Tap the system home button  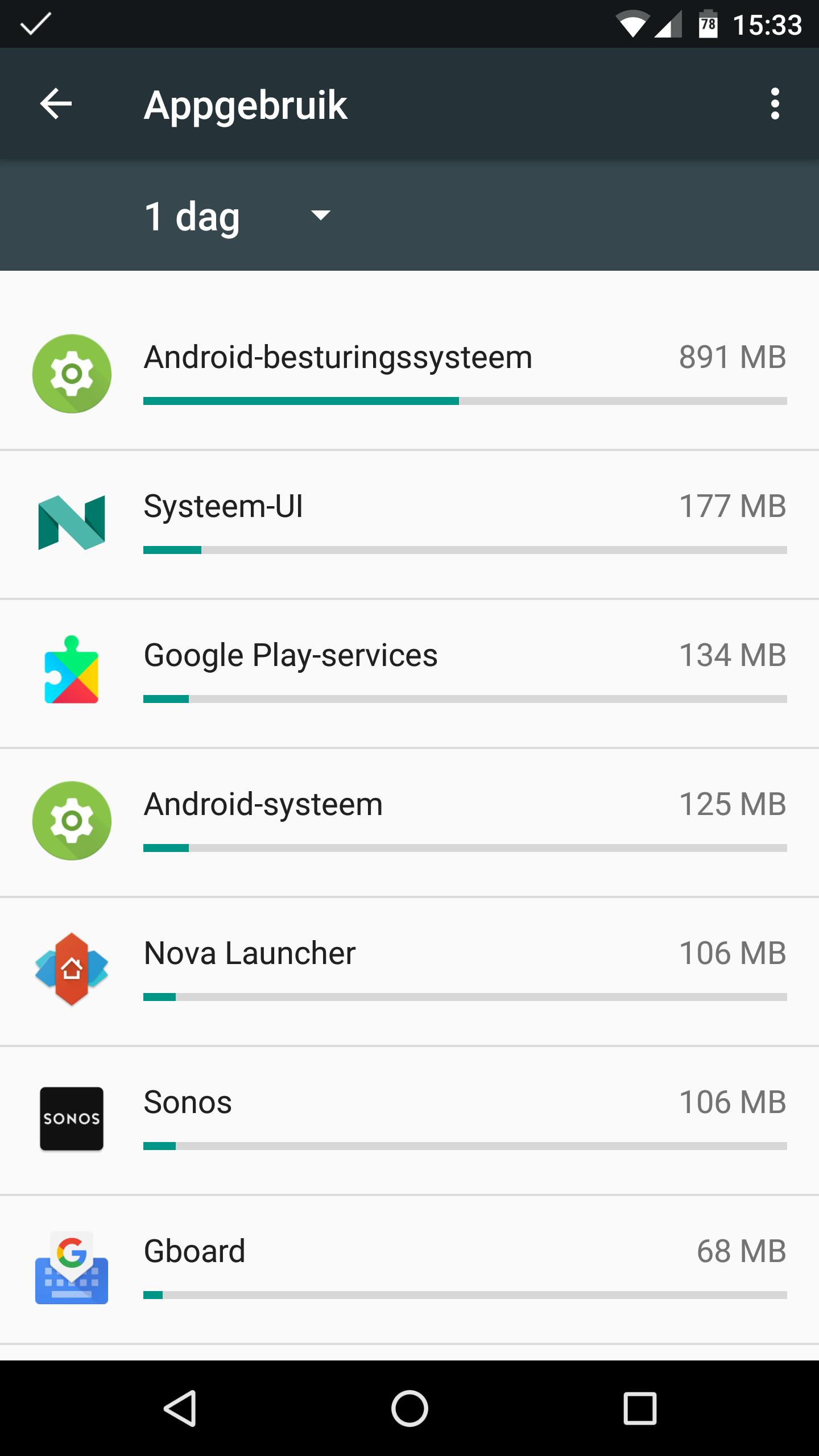tap(409, 1408)
